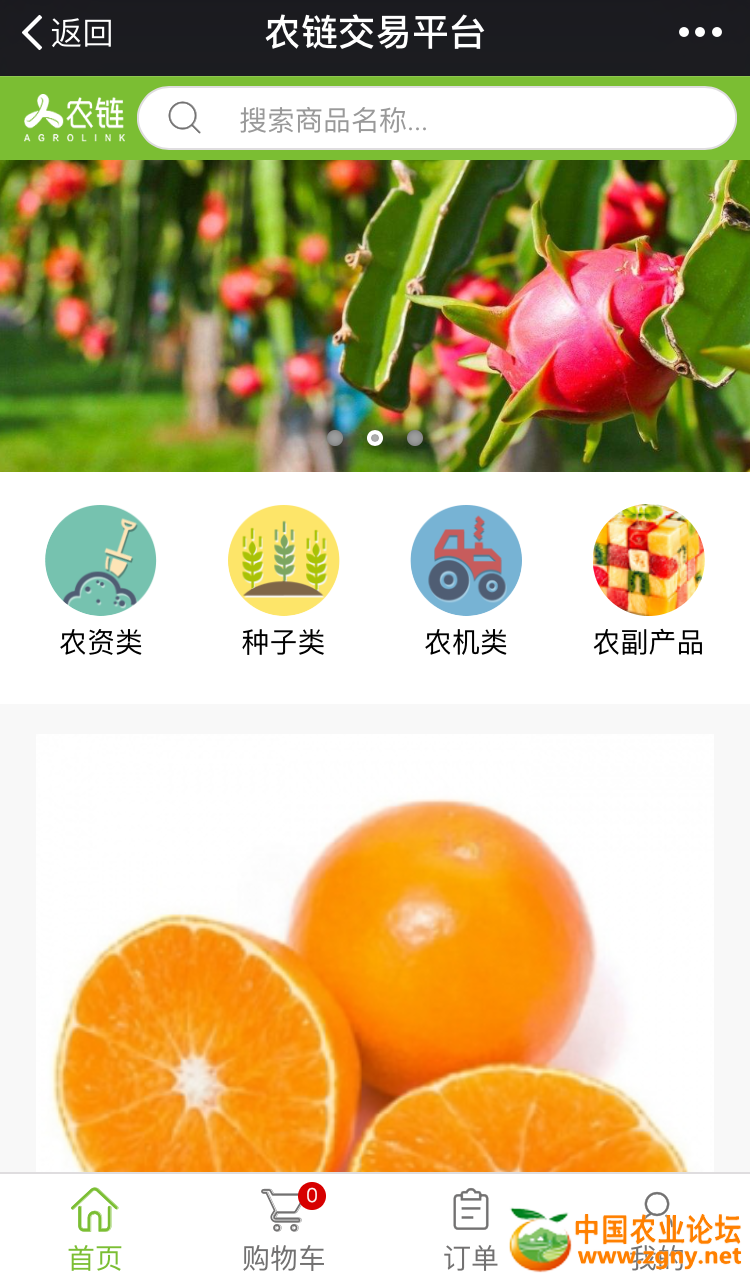Tap the 搜索商品名称 search box
The height and width of the screenshot is (1281, 750).
tap(437, 119)
